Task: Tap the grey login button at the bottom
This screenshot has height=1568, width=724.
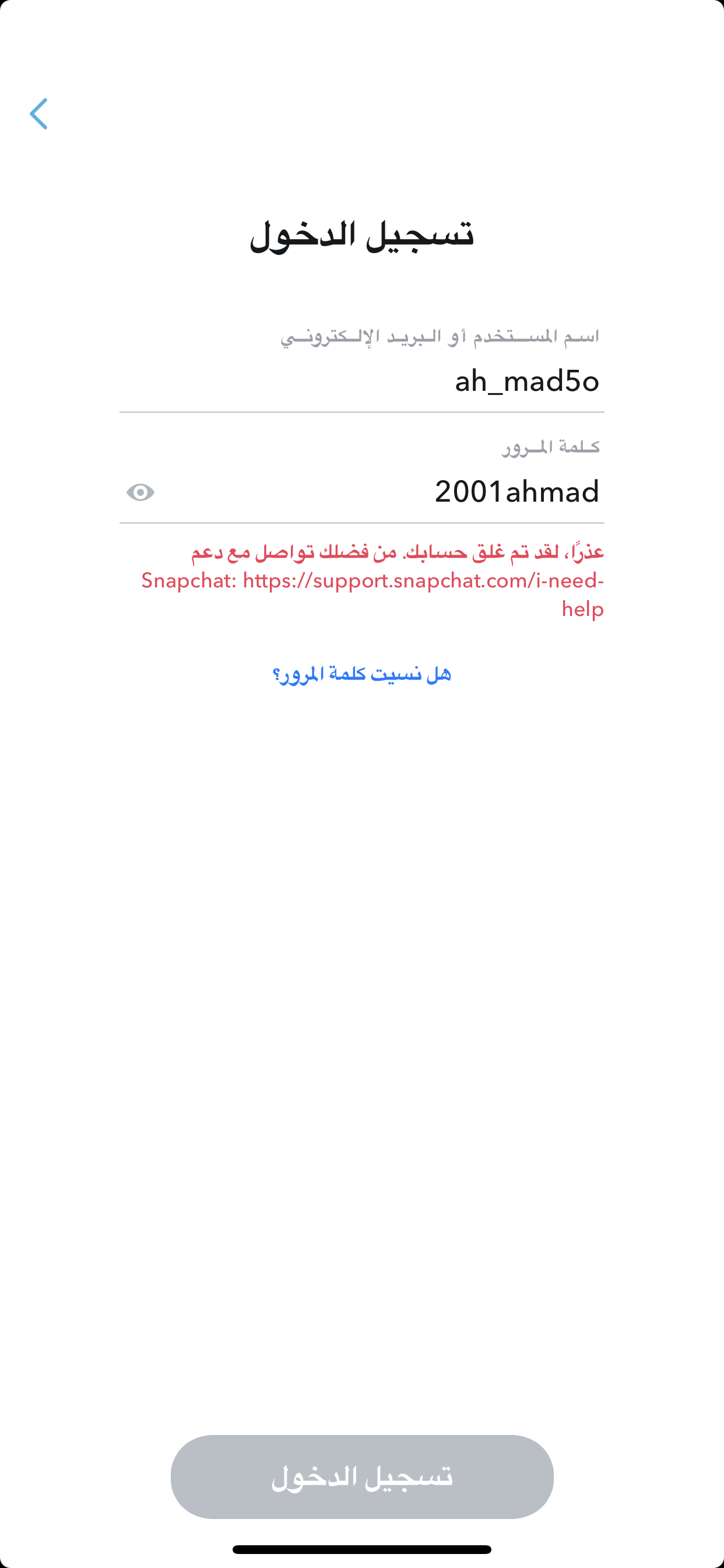Action: (362, 1476)
